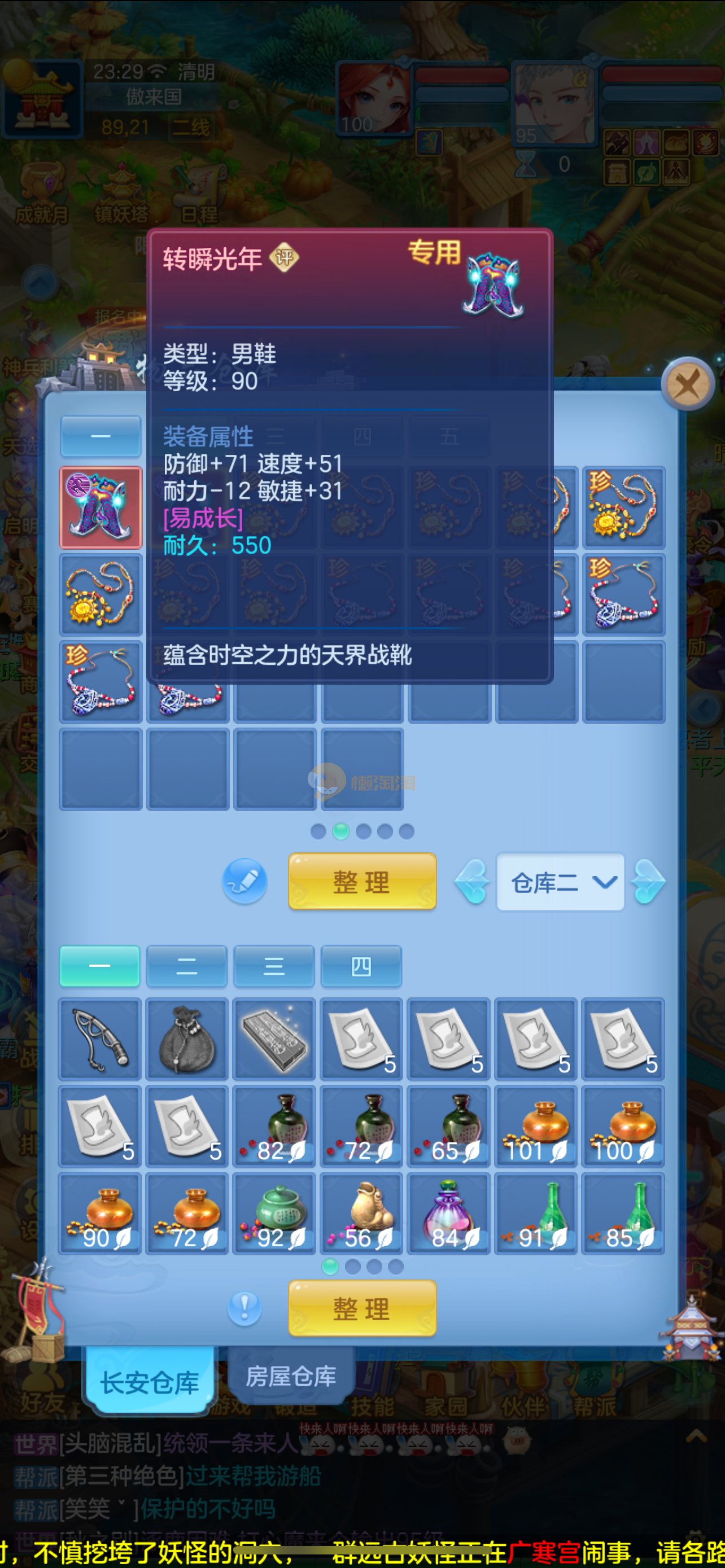Select the black drawstring pouch item
The image size is (725, 1568).
[x=187, y=1039]
